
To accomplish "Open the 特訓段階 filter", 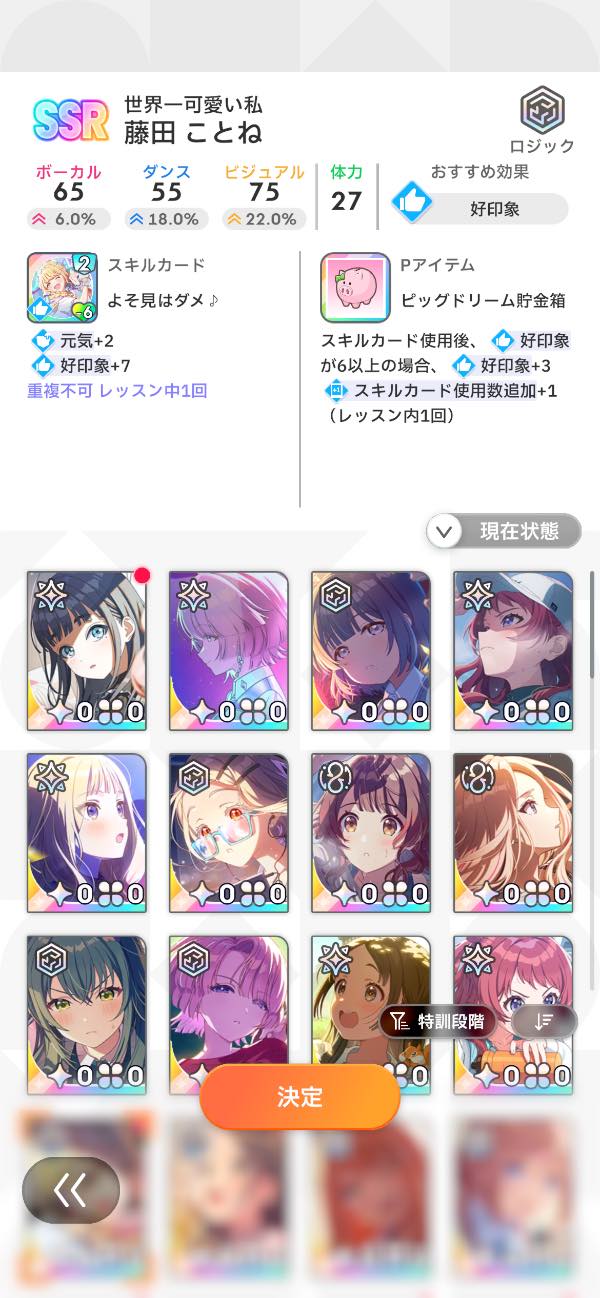I will [x=437, y=1021].
